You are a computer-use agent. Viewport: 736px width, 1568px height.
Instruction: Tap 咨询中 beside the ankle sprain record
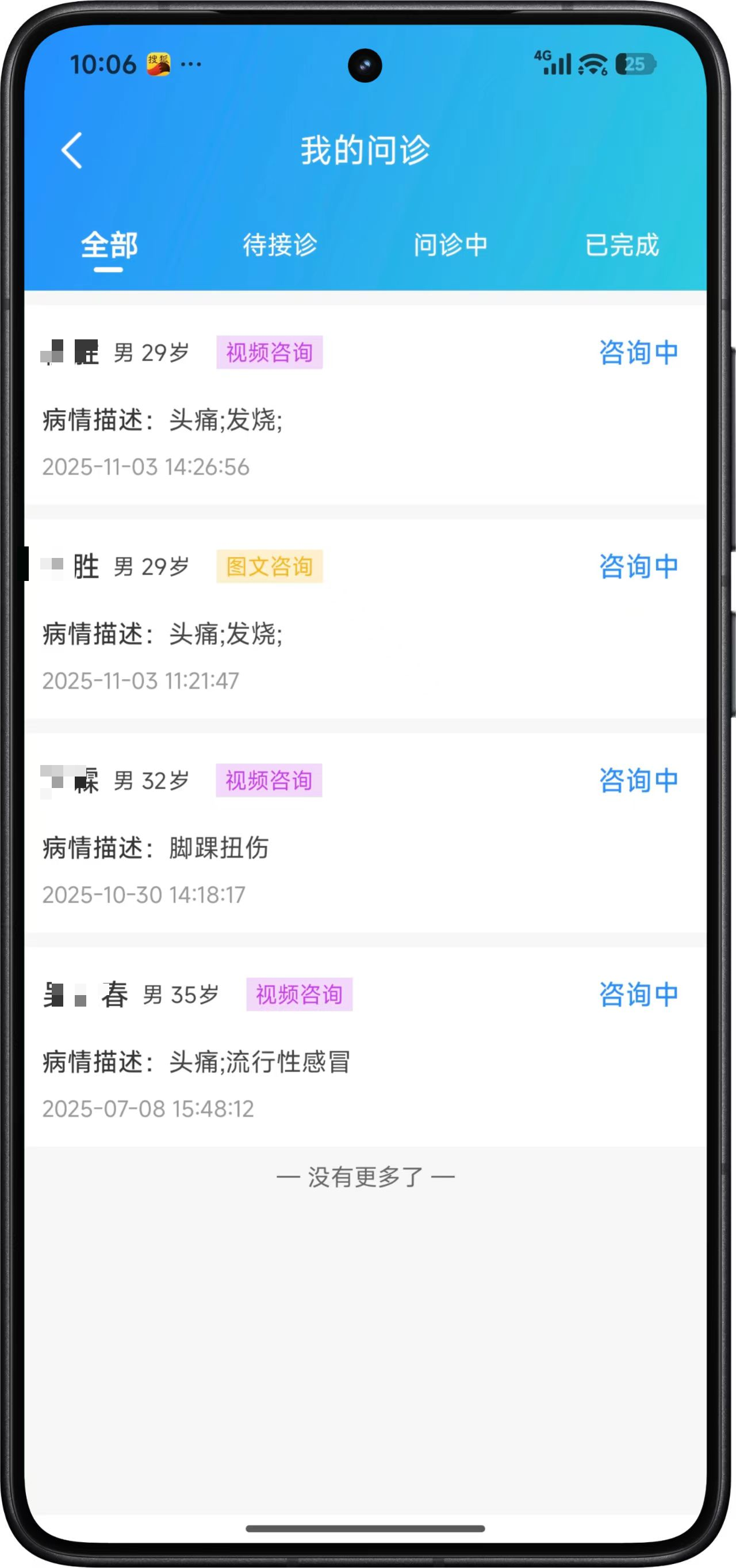(638, 779)
